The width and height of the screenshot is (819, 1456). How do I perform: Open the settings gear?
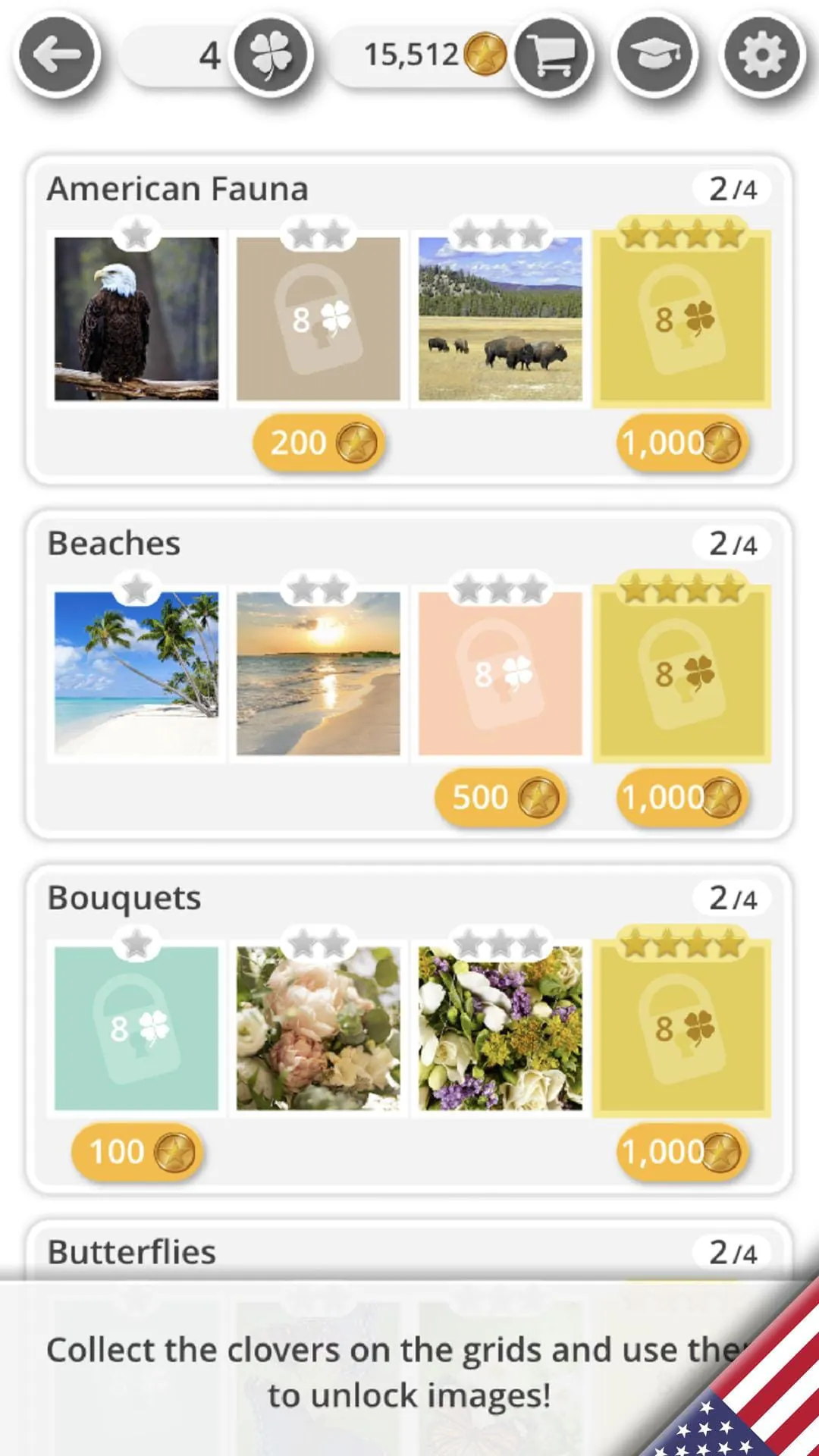coord(762,55)
